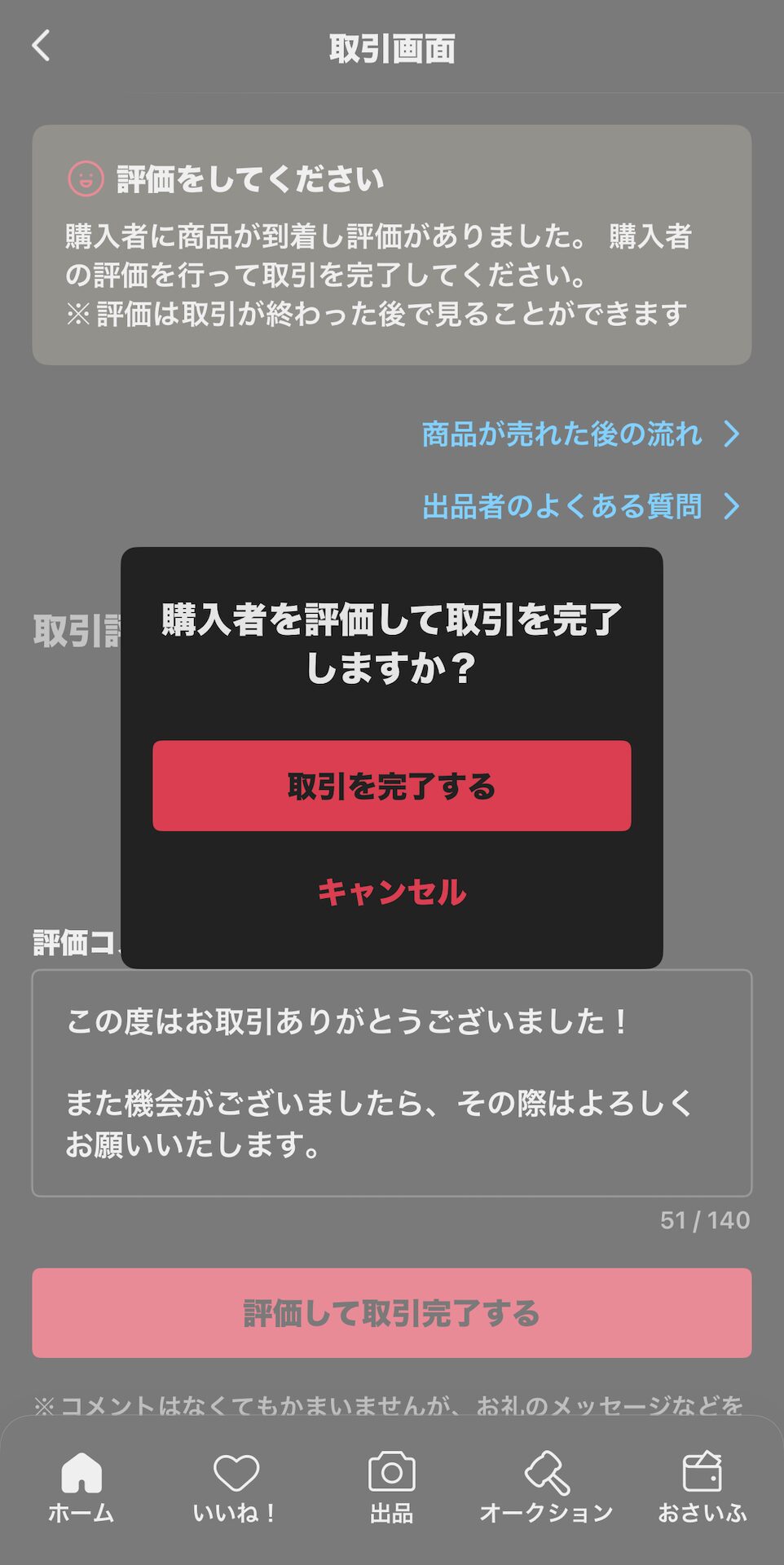Image resolution: width=784 pixels, height=1565 pixels.
Task: Confirm with 取引を完了する button
Action: pyautogui.click(x=391, y=786)
